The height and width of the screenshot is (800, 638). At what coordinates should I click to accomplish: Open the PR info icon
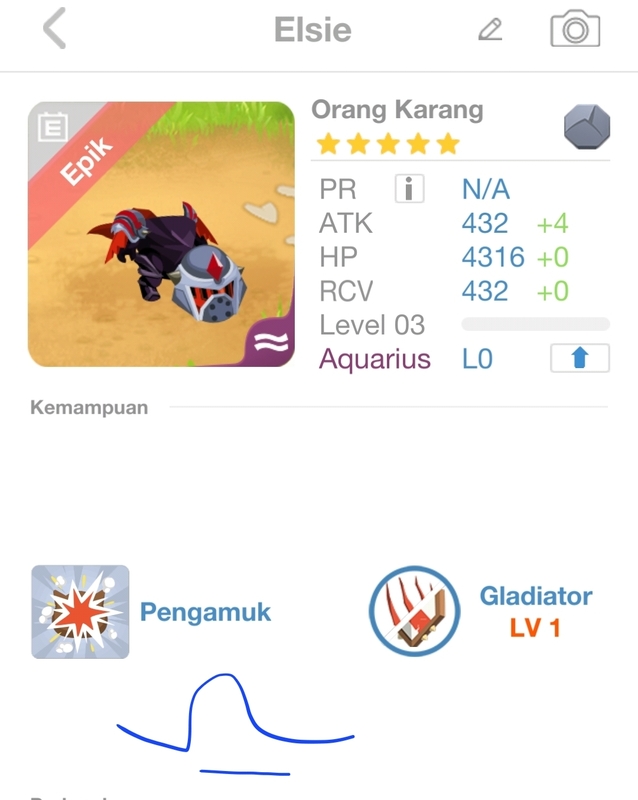409,189
